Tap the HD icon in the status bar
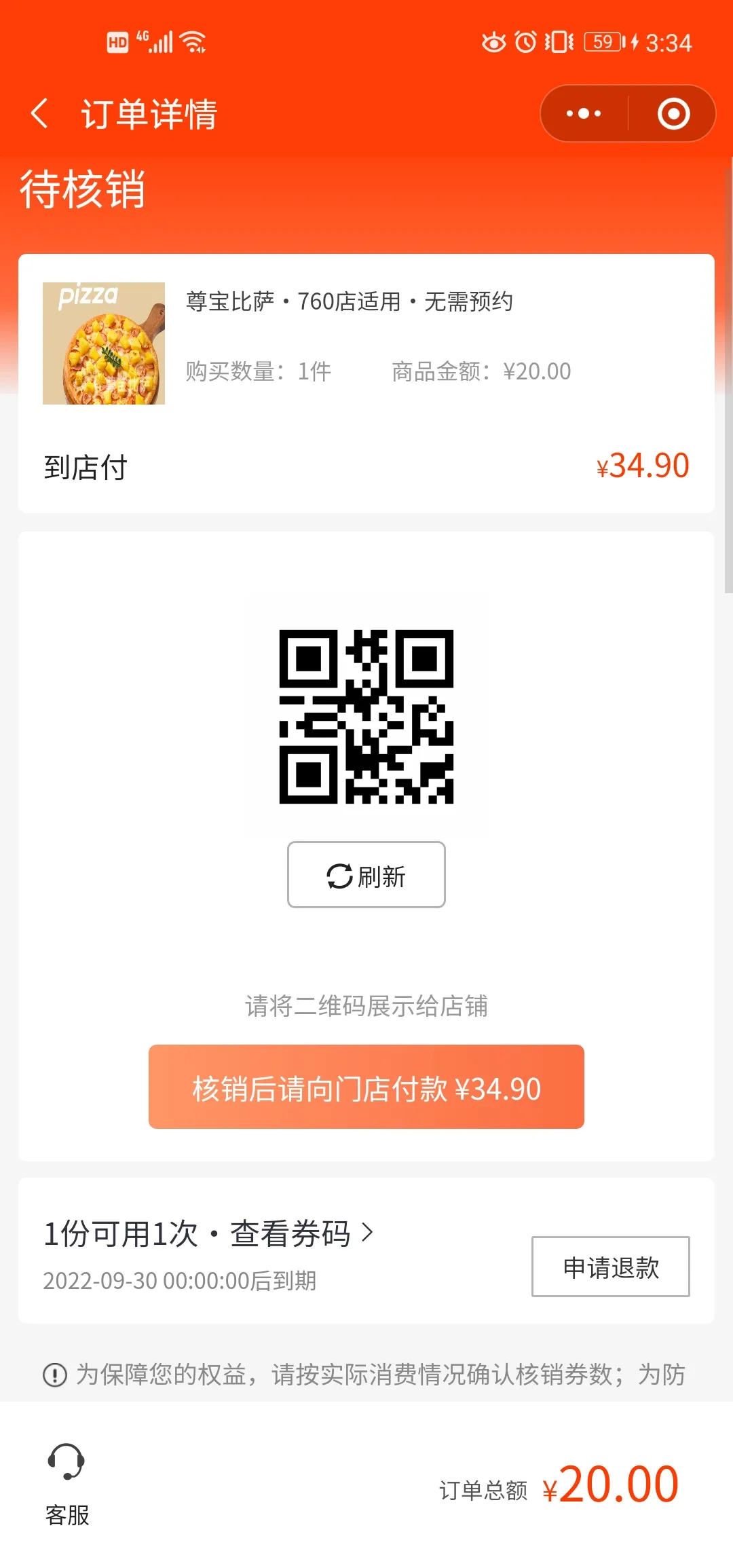733x1568 pixels. 117,42
